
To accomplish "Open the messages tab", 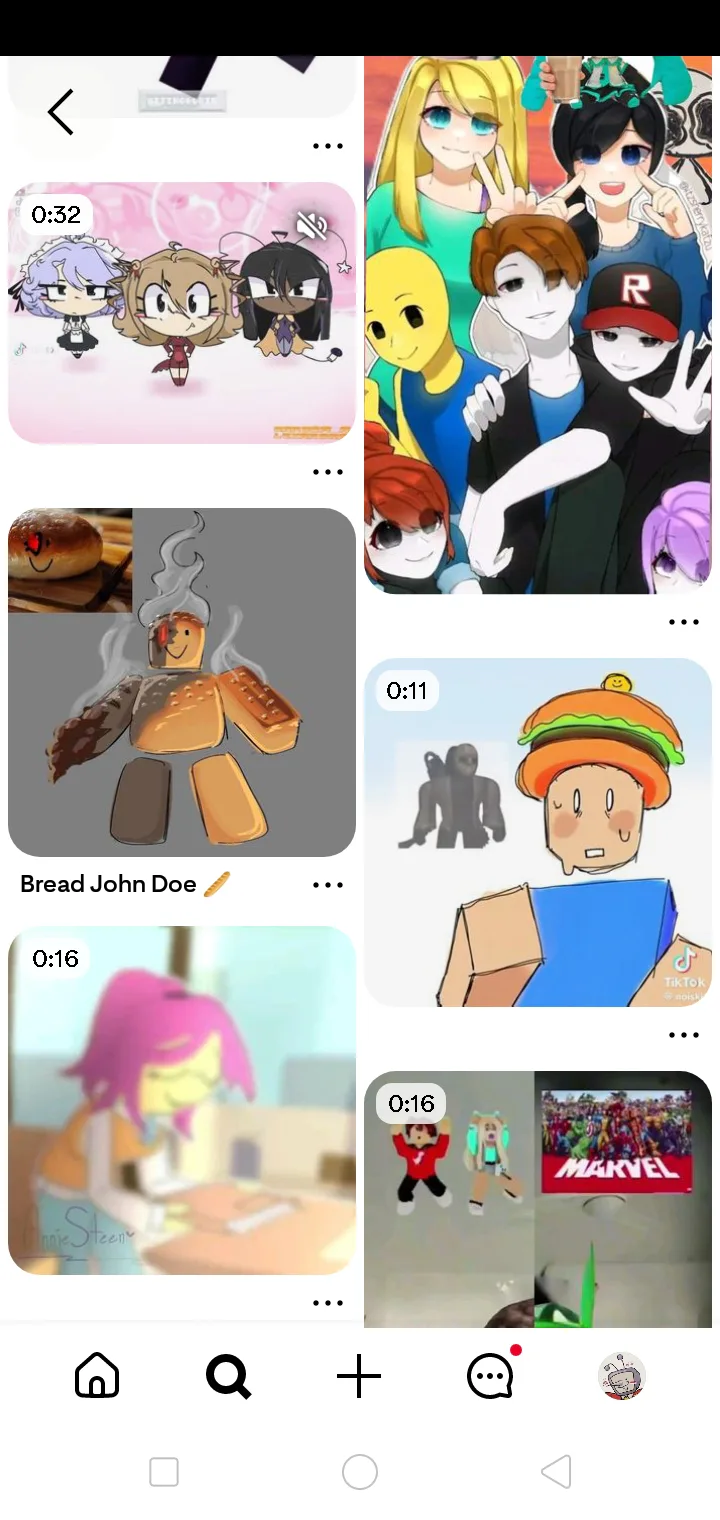I will coord(490,1377).
